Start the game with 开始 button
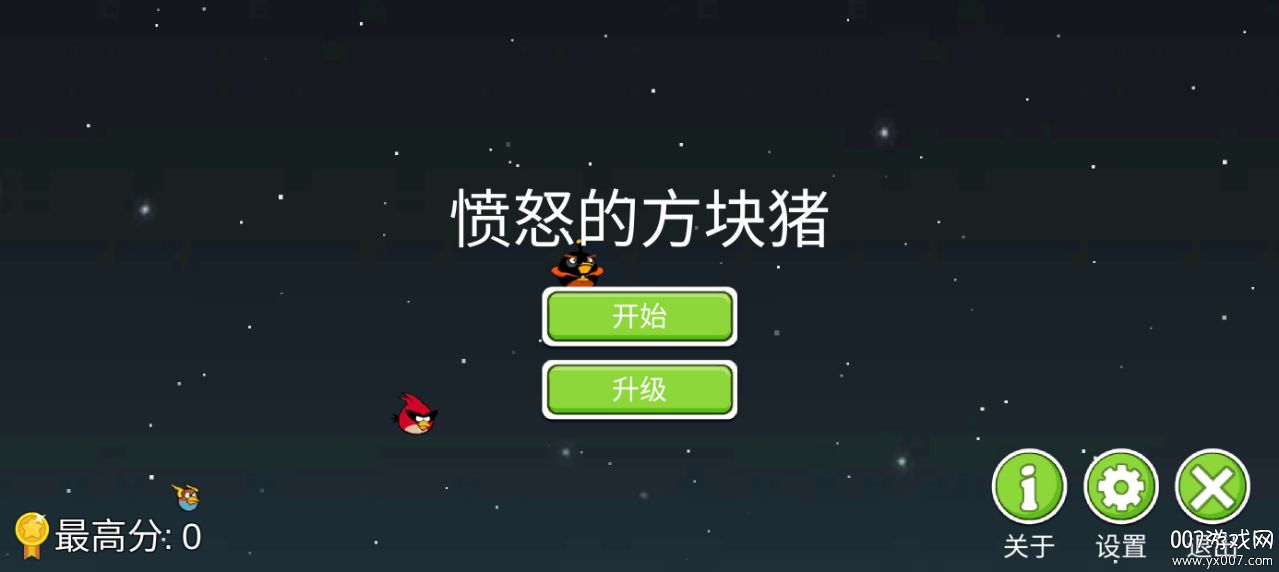This screenshot has height=572, width=1279. (639, 317)
